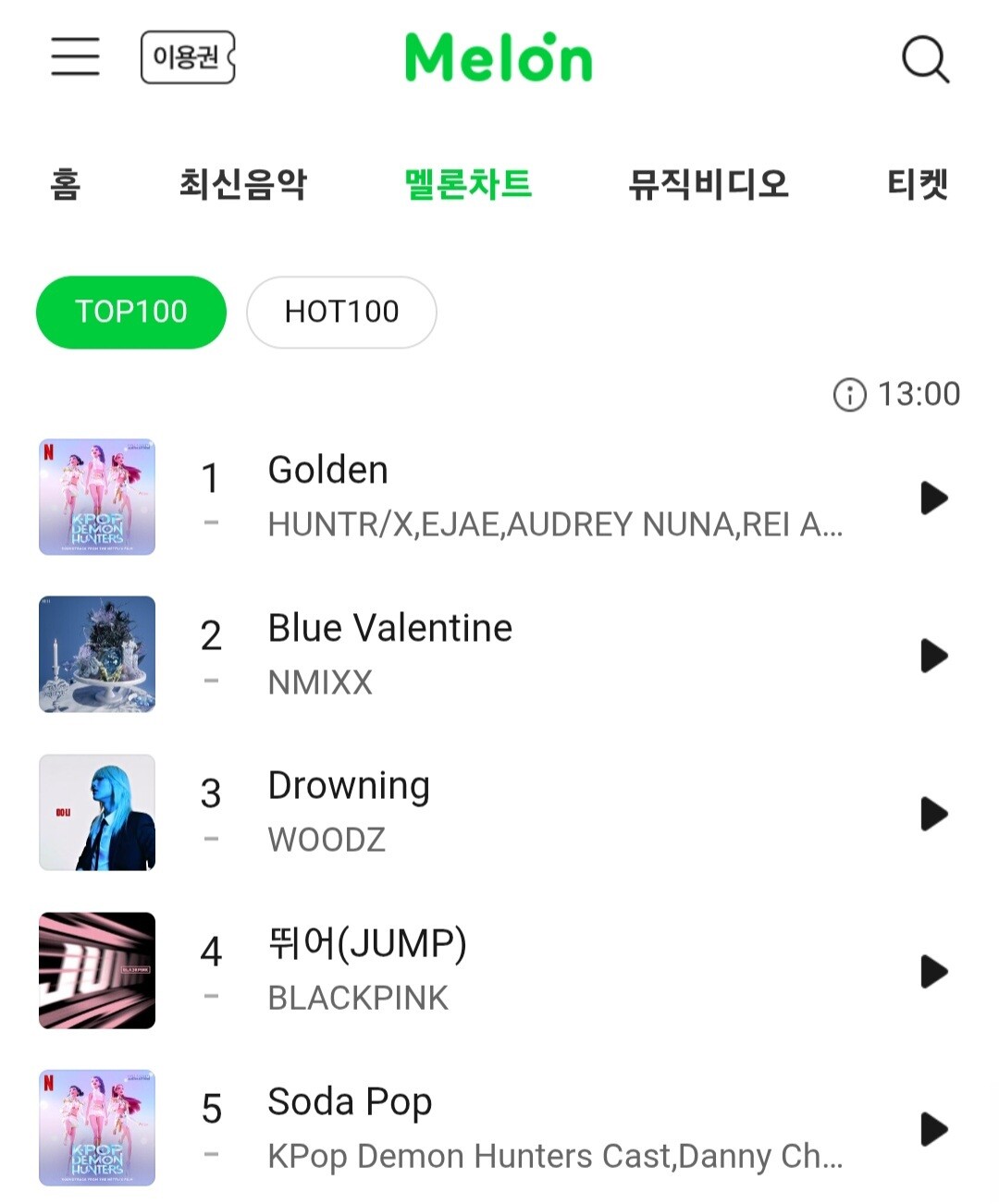Open the Golden song details
Screen dimensions: 999x1204
pos(328,471)
